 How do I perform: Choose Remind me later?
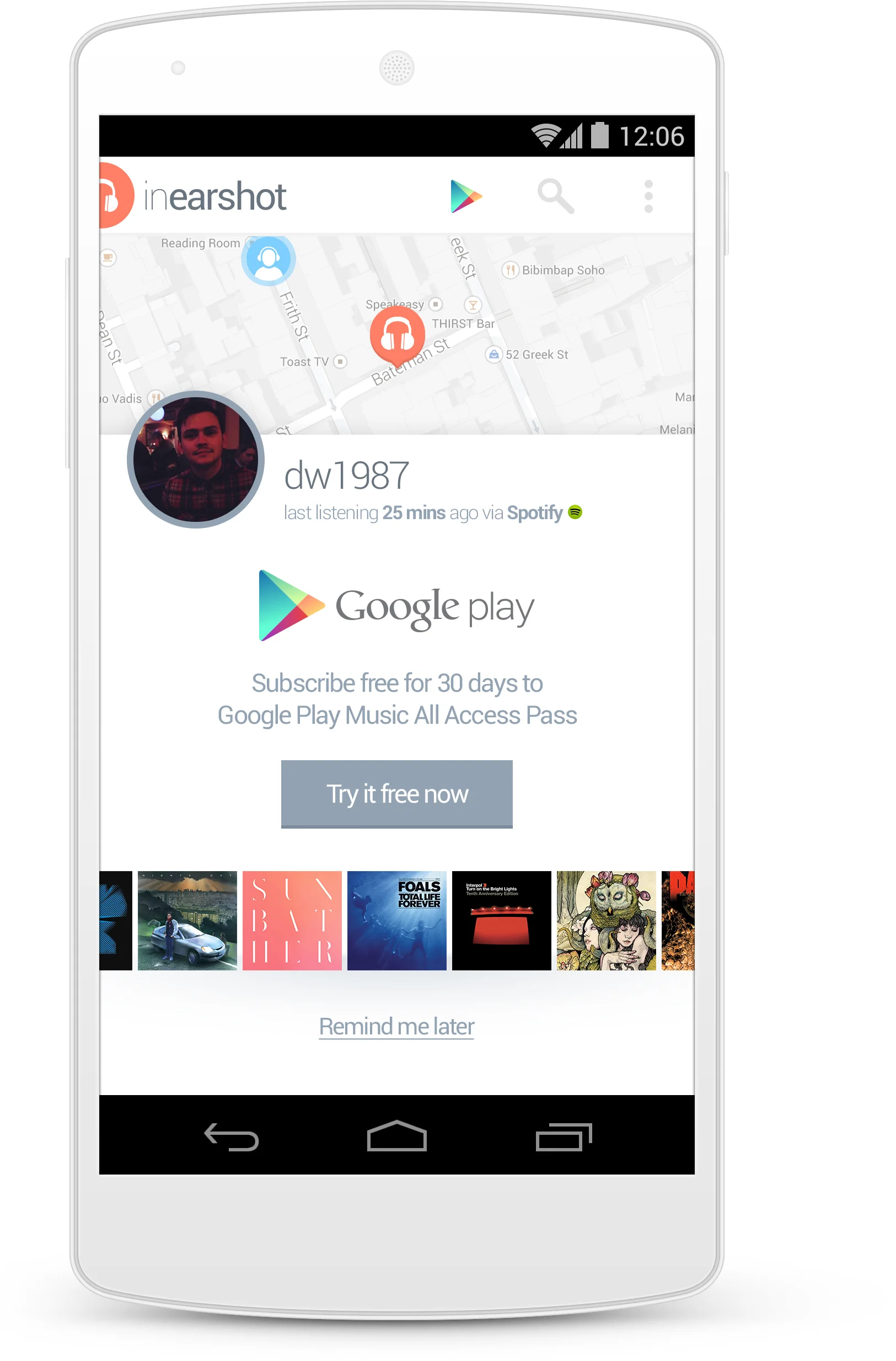[x=396, y=1027]
